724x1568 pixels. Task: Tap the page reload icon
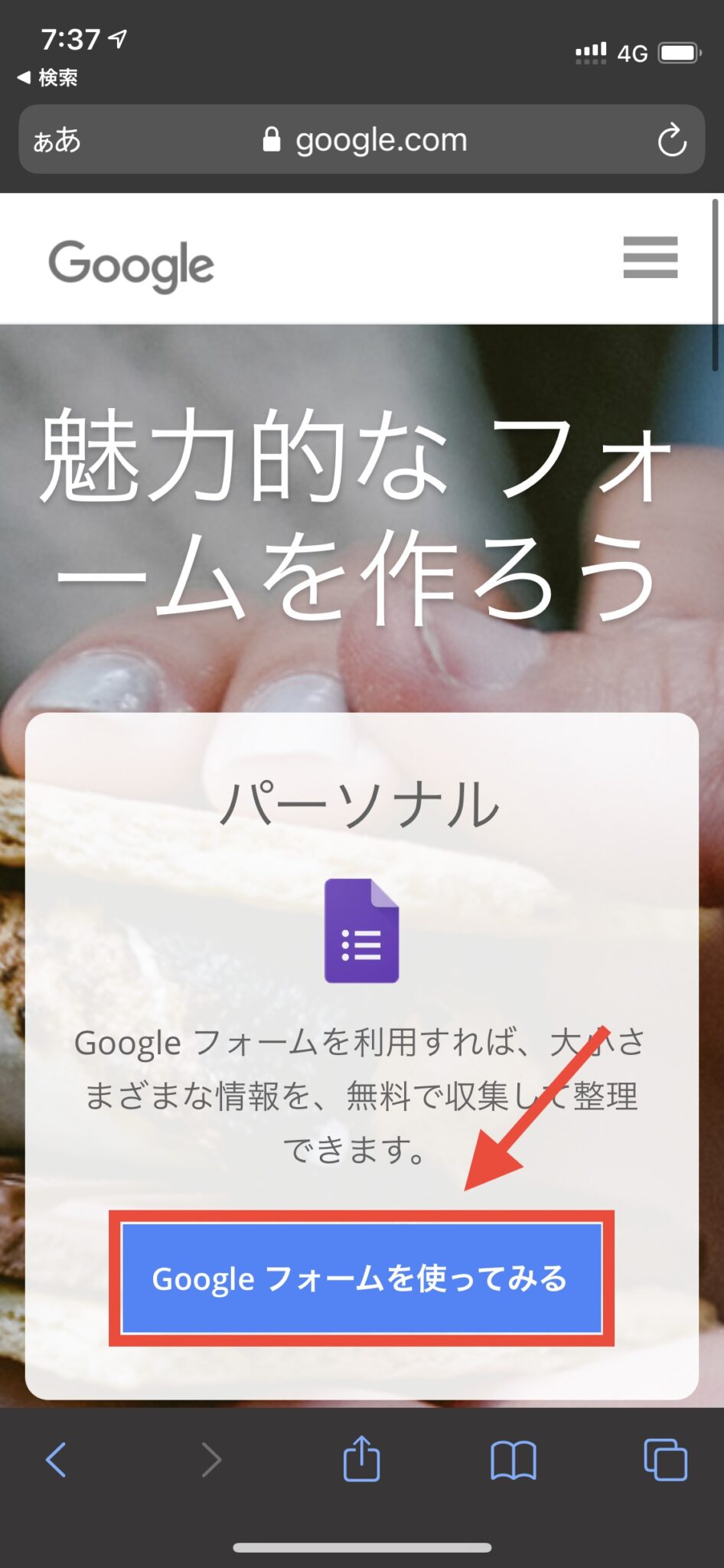[x=672, y=139]
